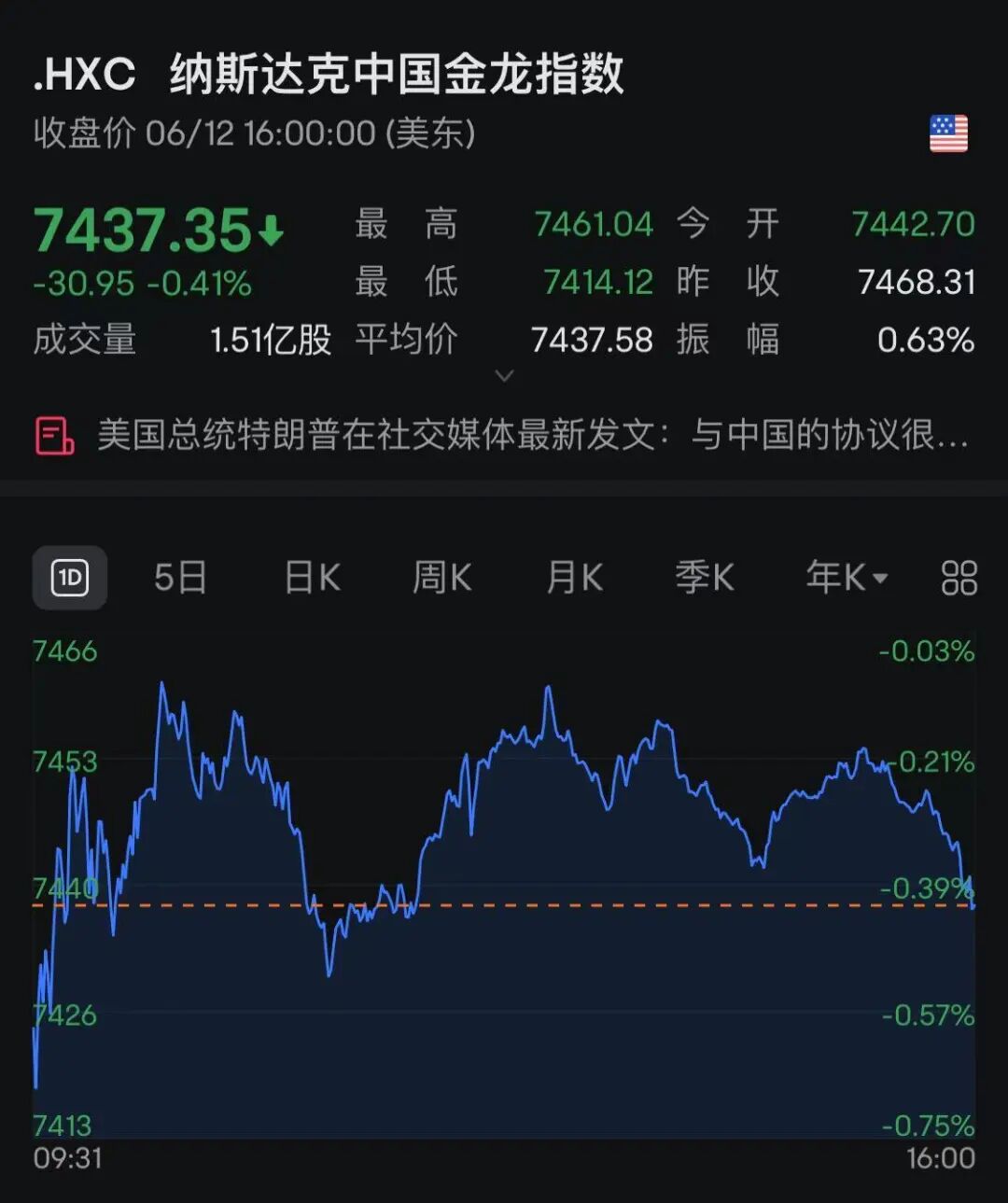Switch to the 日K chart
The image size is (1008, 1203).
tap(313, 579)
